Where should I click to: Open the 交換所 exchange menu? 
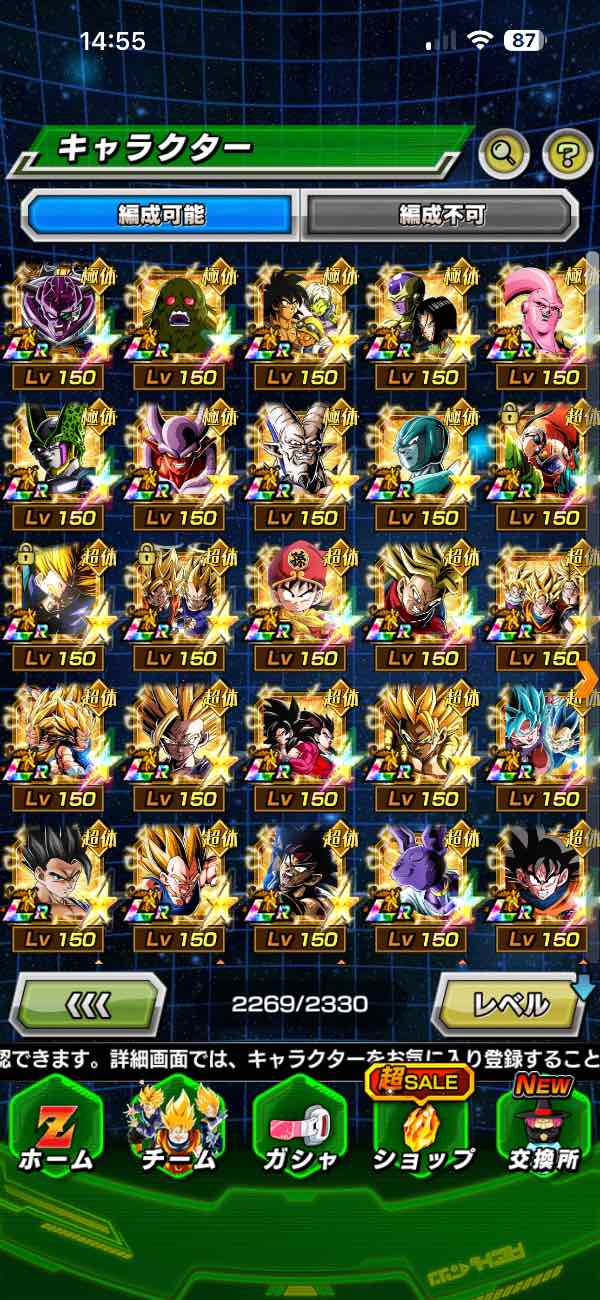click(543, 1128)
